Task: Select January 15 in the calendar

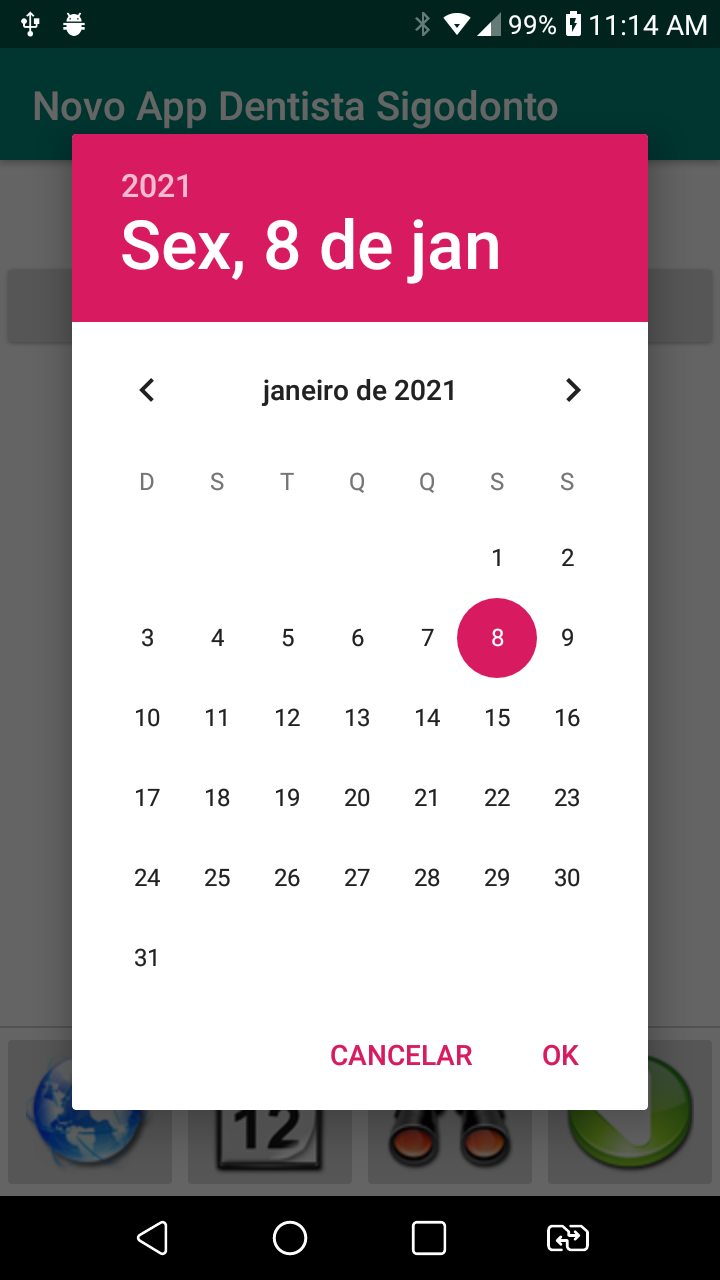Action: pyautogui.click(x=497, y=718)
